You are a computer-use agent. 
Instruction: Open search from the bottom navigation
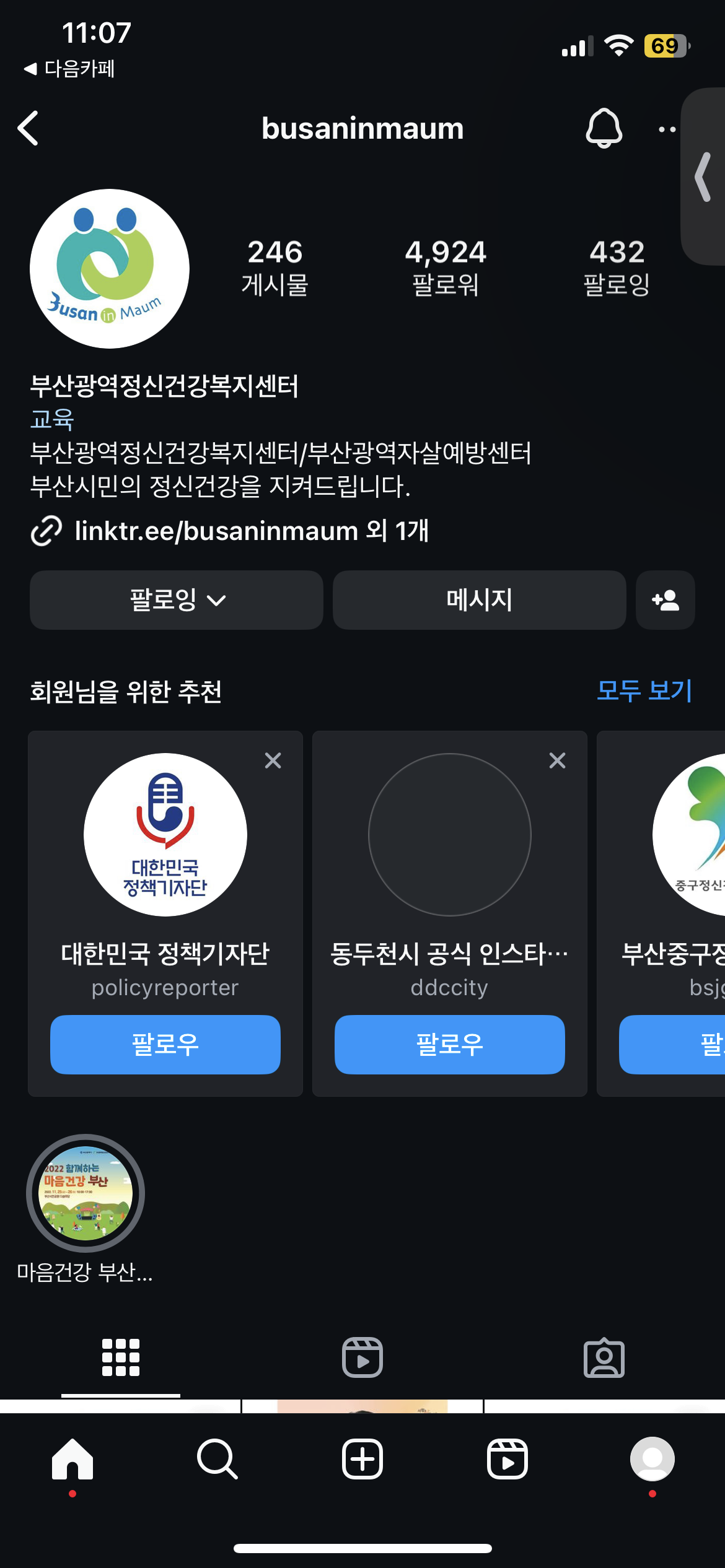click(x=217, y=1459)
